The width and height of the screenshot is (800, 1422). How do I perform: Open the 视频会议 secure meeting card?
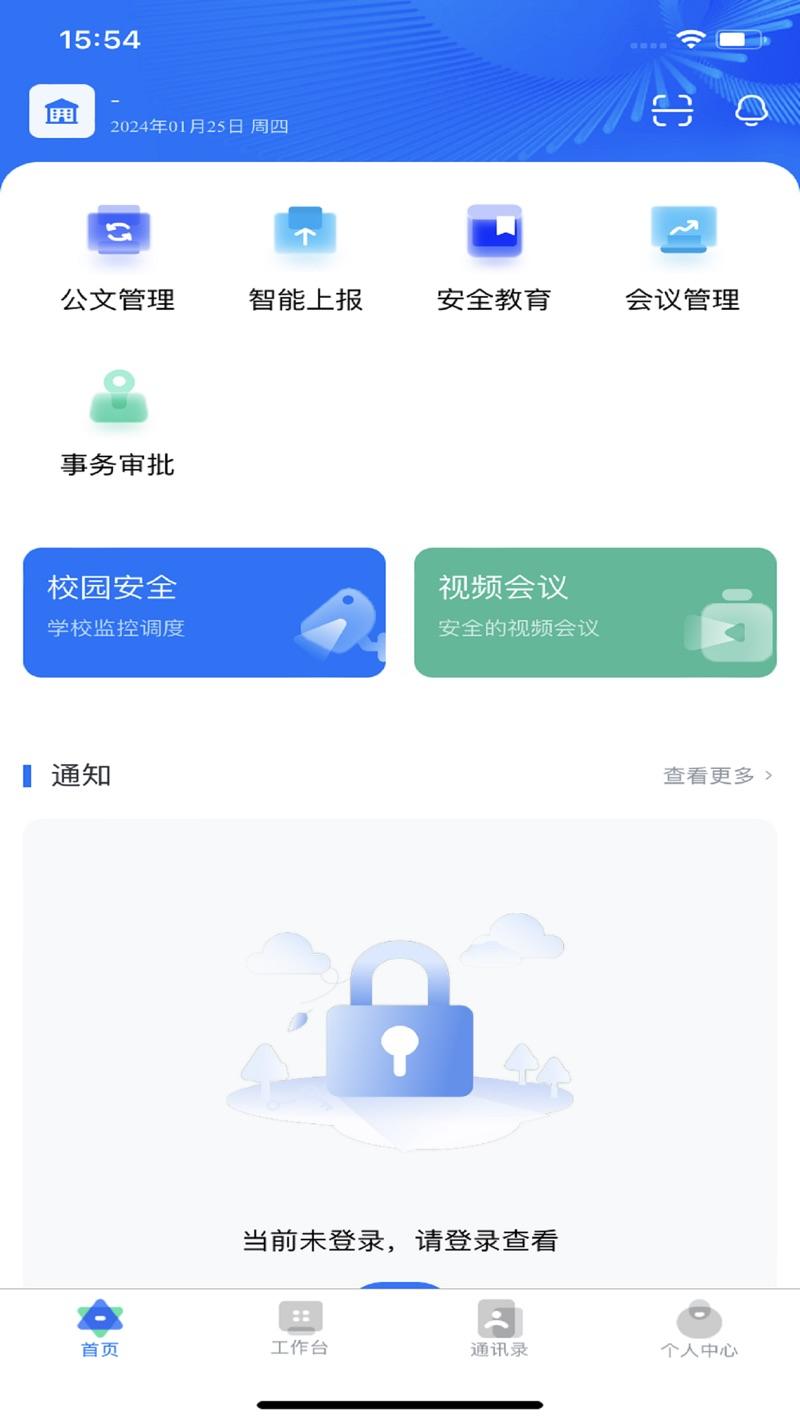tap(595, 611)
